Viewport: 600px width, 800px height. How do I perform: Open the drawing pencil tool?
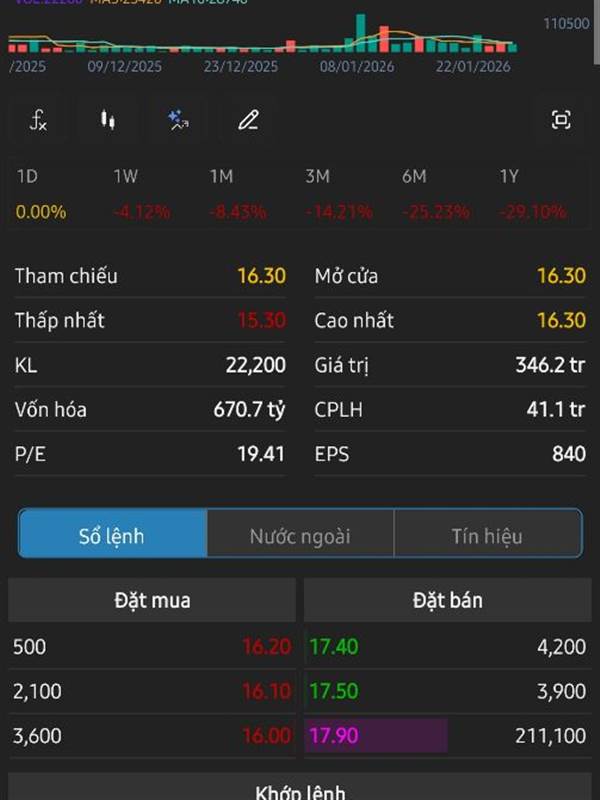(248, 121)
